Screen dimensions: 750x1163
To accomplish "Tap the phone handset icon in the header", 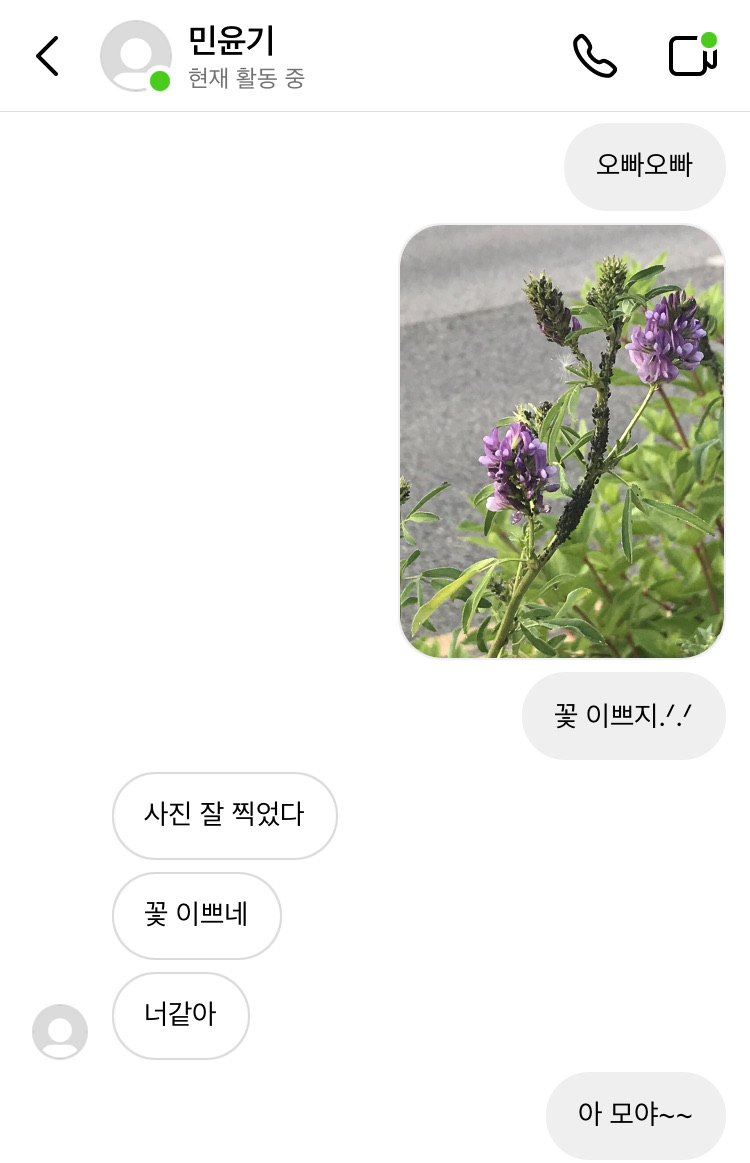I will [x=594, y=56].
